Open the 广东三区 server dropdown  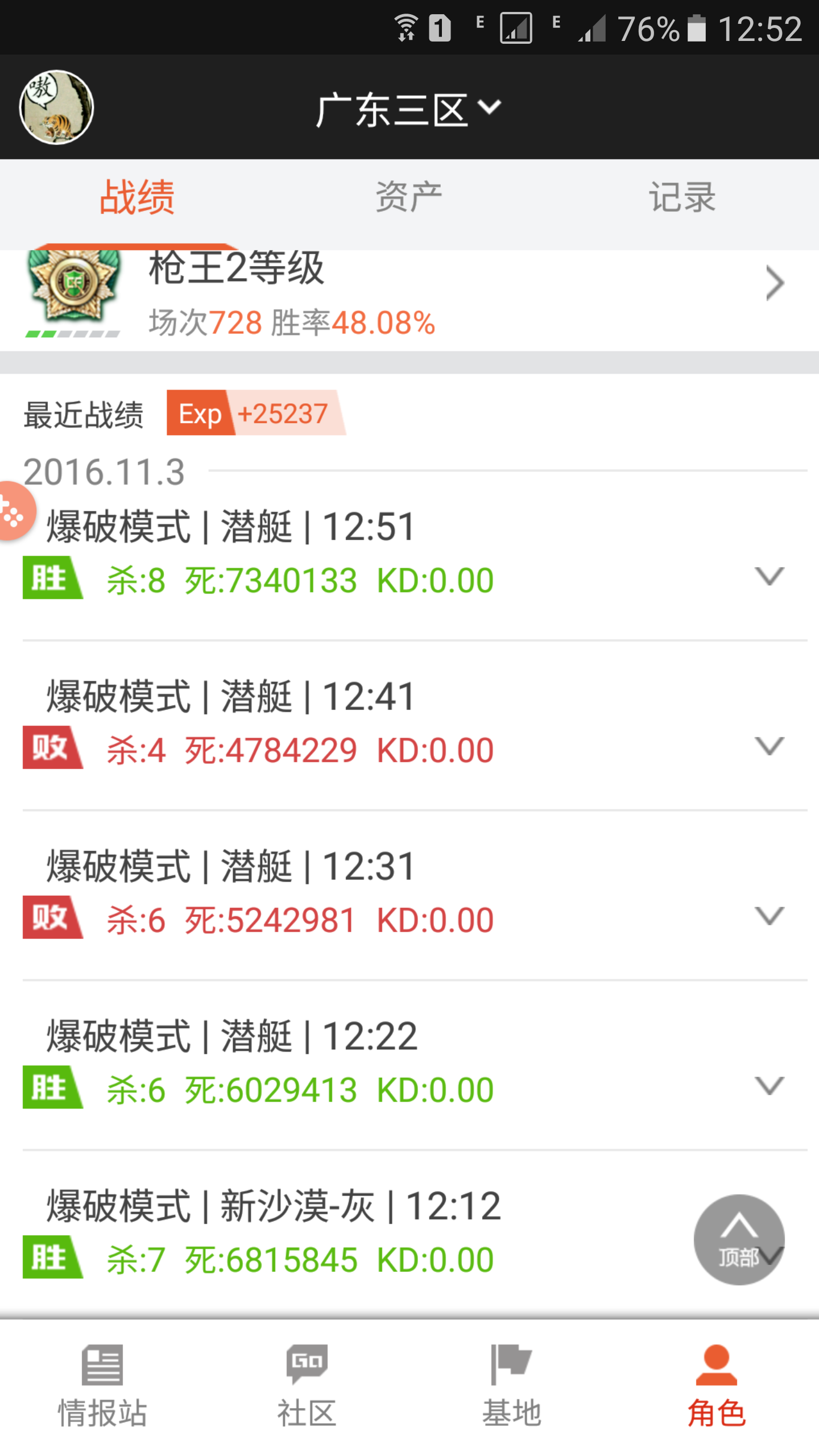409,109
